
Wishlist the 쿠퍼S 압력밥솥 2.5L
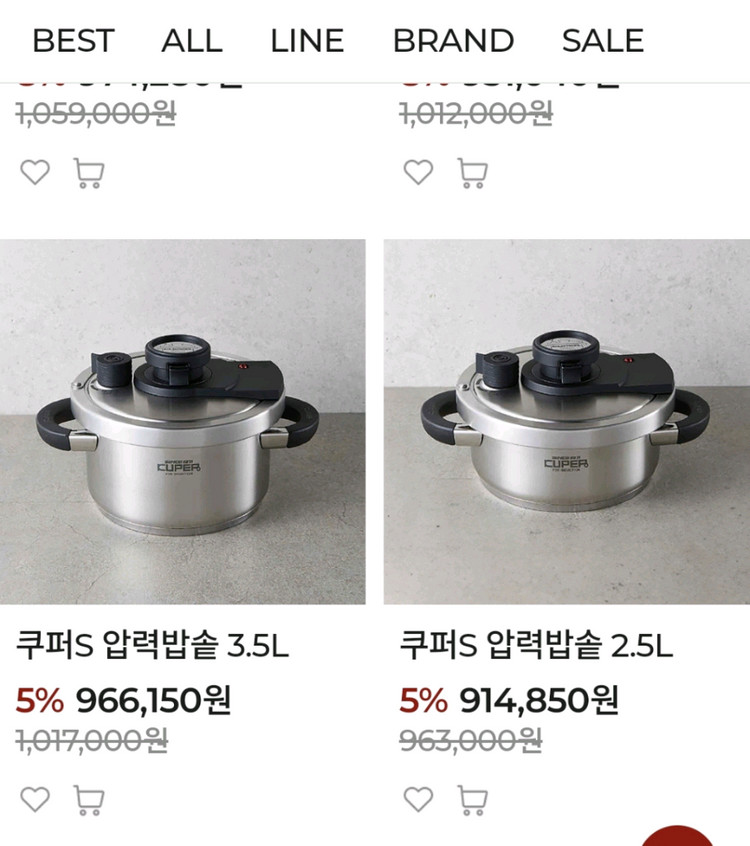(418, 799)
